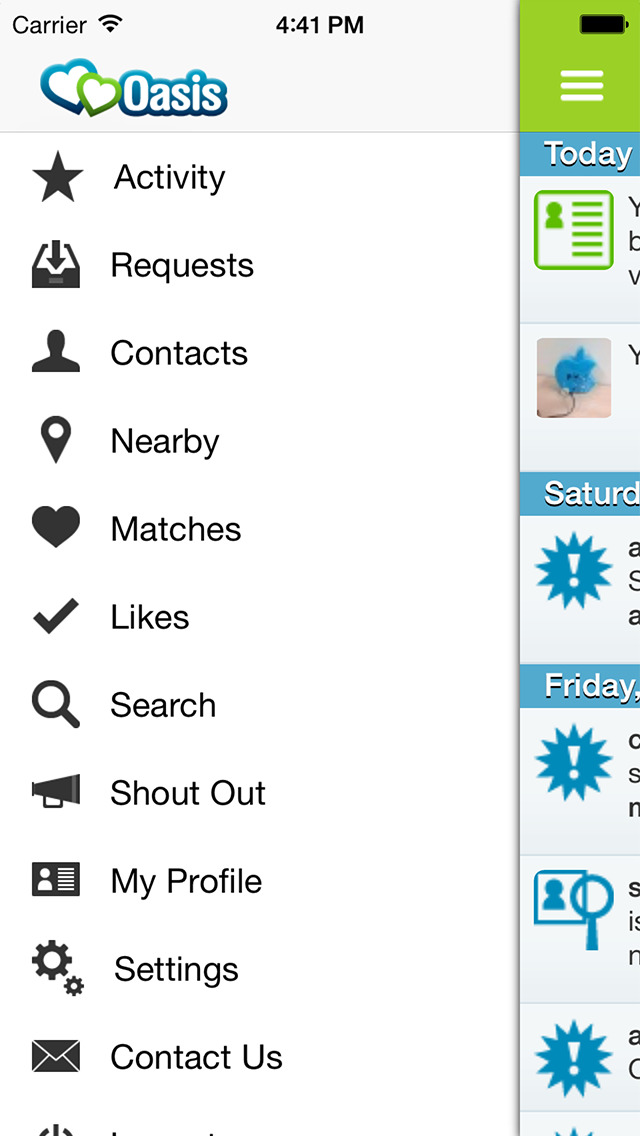Tap Contact Us
The image size is (640, 1136).
coord(196,1057)
